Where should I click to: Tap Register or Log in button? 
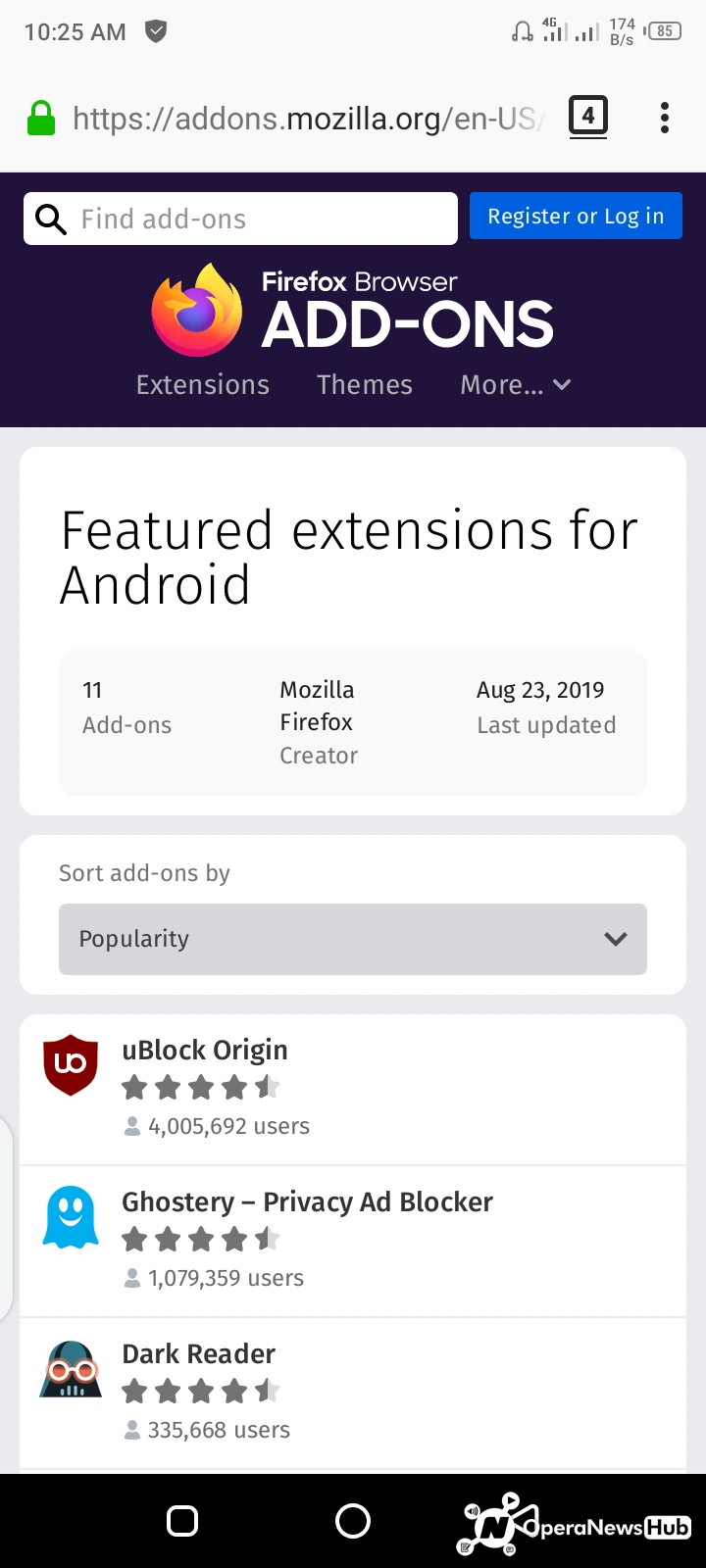[x=576, y=217]
